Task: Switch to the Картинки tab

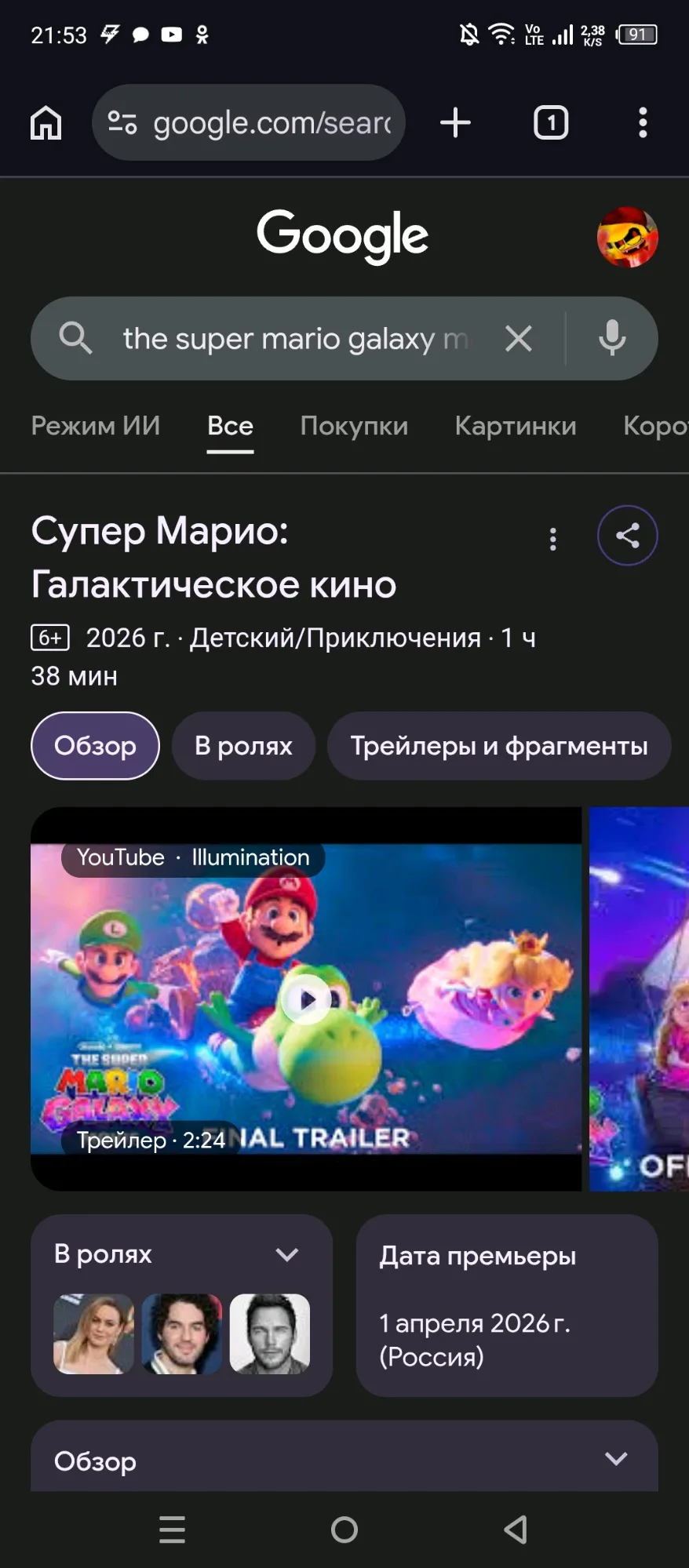Action: pyautogui.click(x=516, y=426)
